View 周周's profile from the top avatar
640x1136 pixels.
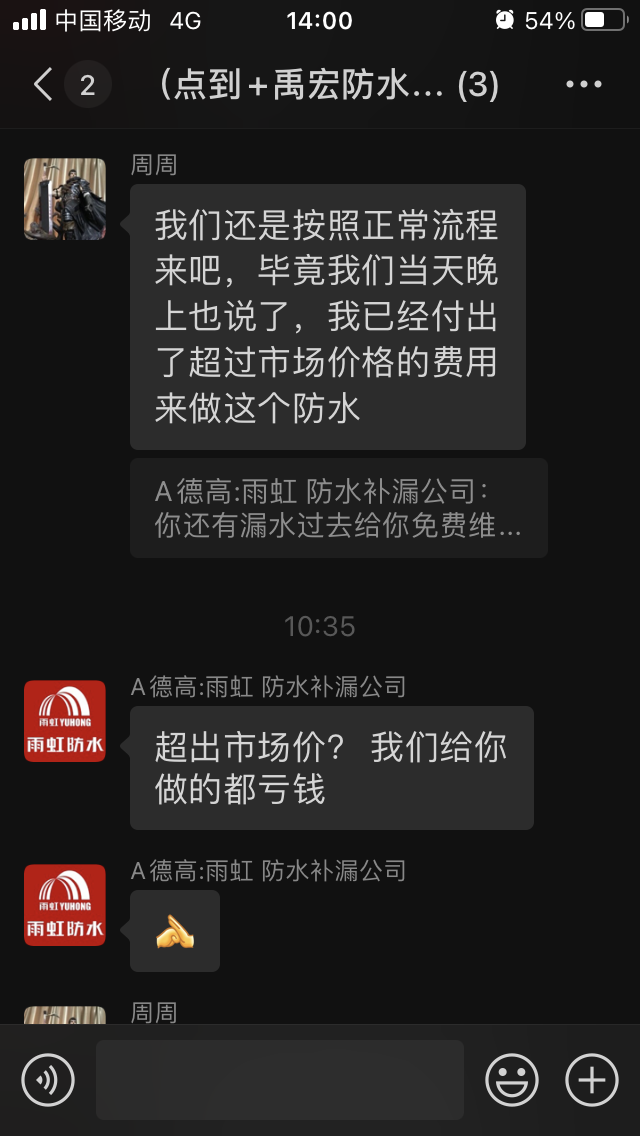(65, 199)
